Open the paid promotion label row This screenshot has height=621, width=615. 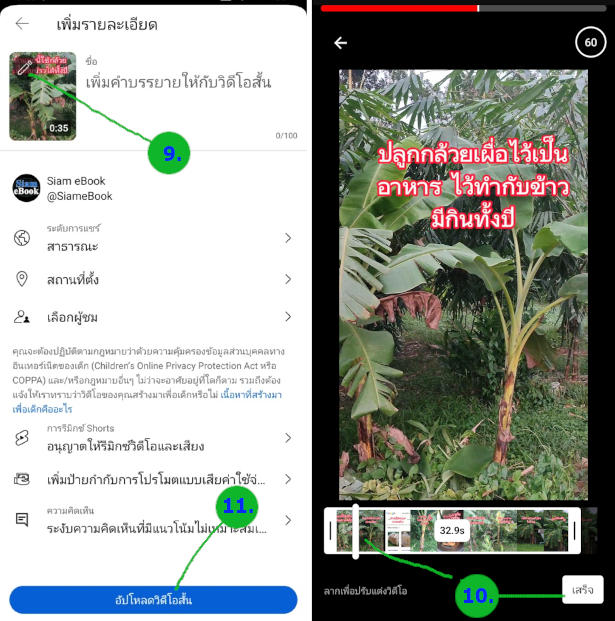[153, 479]
